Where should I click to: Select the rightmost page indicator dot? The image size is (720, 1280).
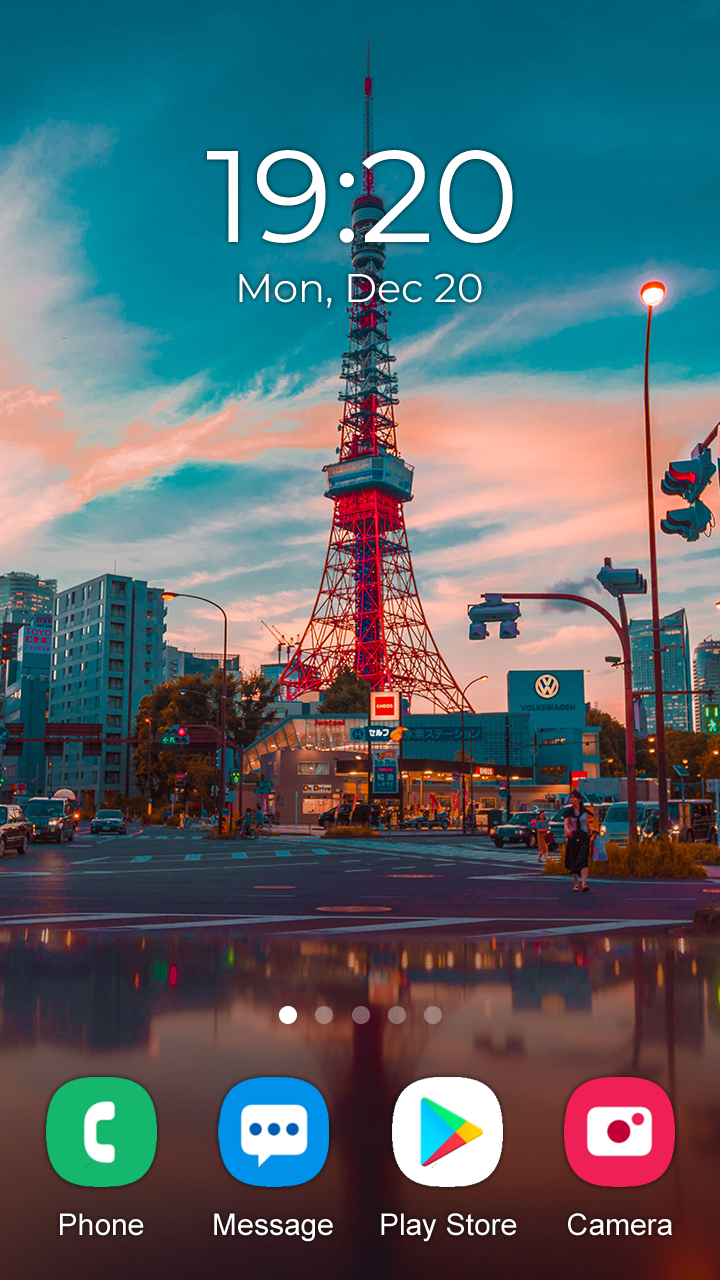point(432,1016)
